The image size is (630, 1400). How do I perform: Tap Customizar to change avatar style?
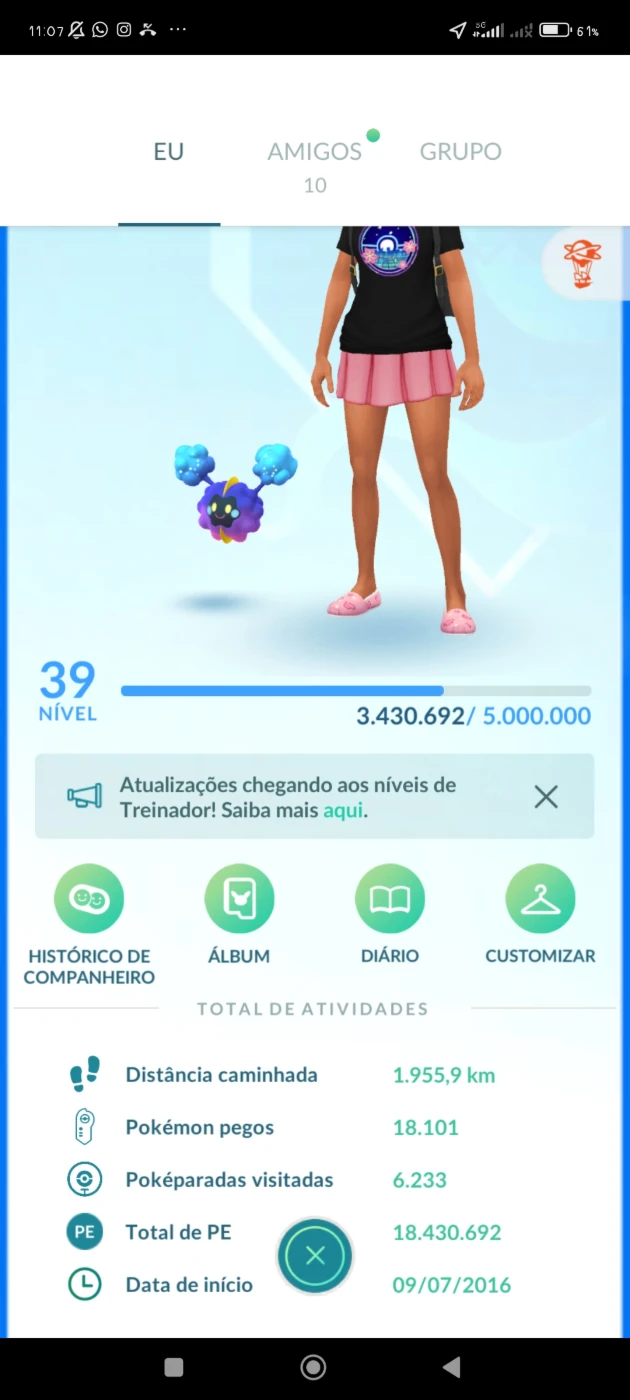point(540,915)
